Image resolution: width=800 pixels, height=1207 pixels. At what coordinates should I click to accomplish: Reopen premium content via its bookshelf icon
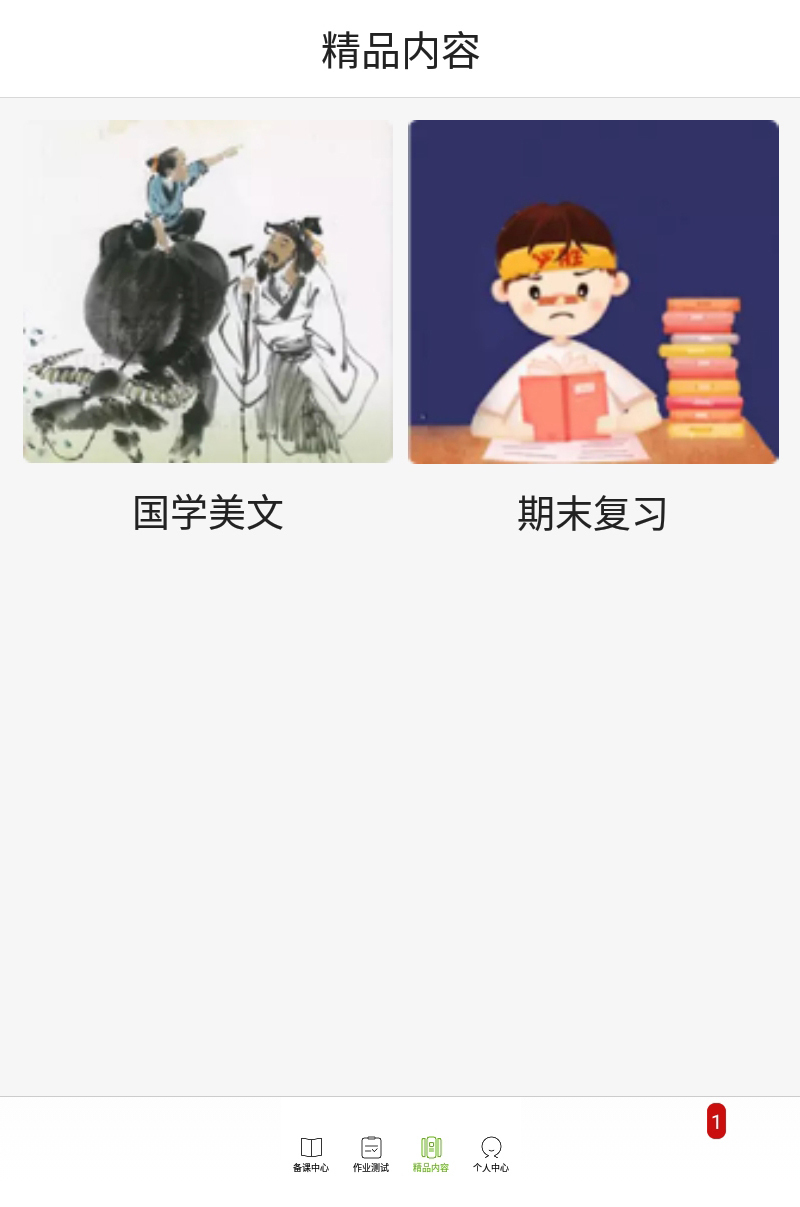pyautogui.click(x=430, y=1146)
